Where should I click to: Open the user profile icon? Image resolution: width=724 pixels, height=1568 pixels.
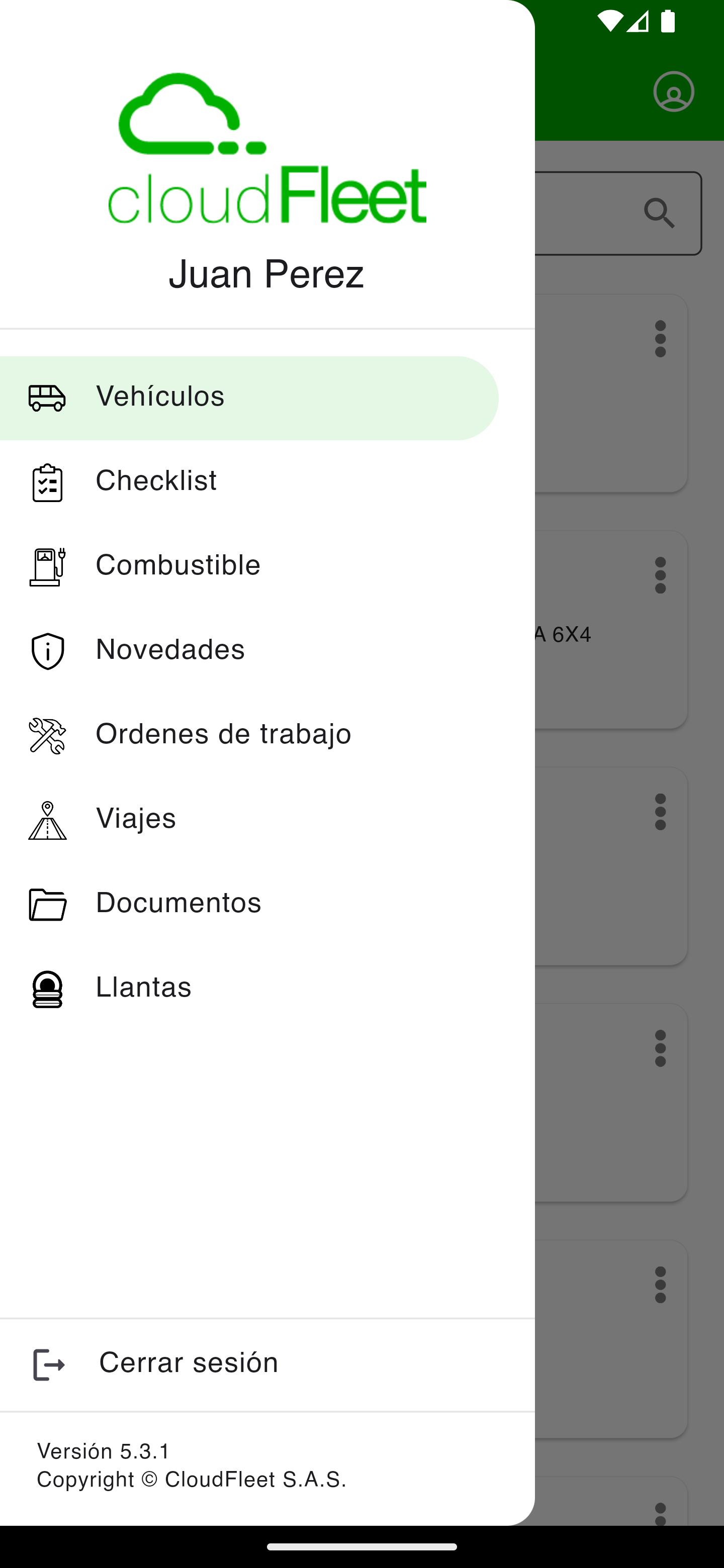pyautogui.click(x=673, y=92)
